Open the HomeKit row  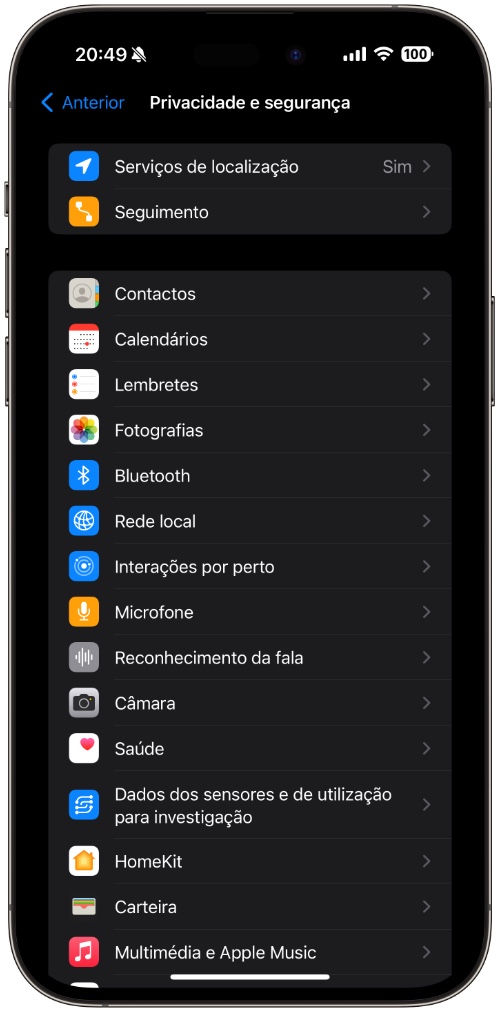(250, 861)
